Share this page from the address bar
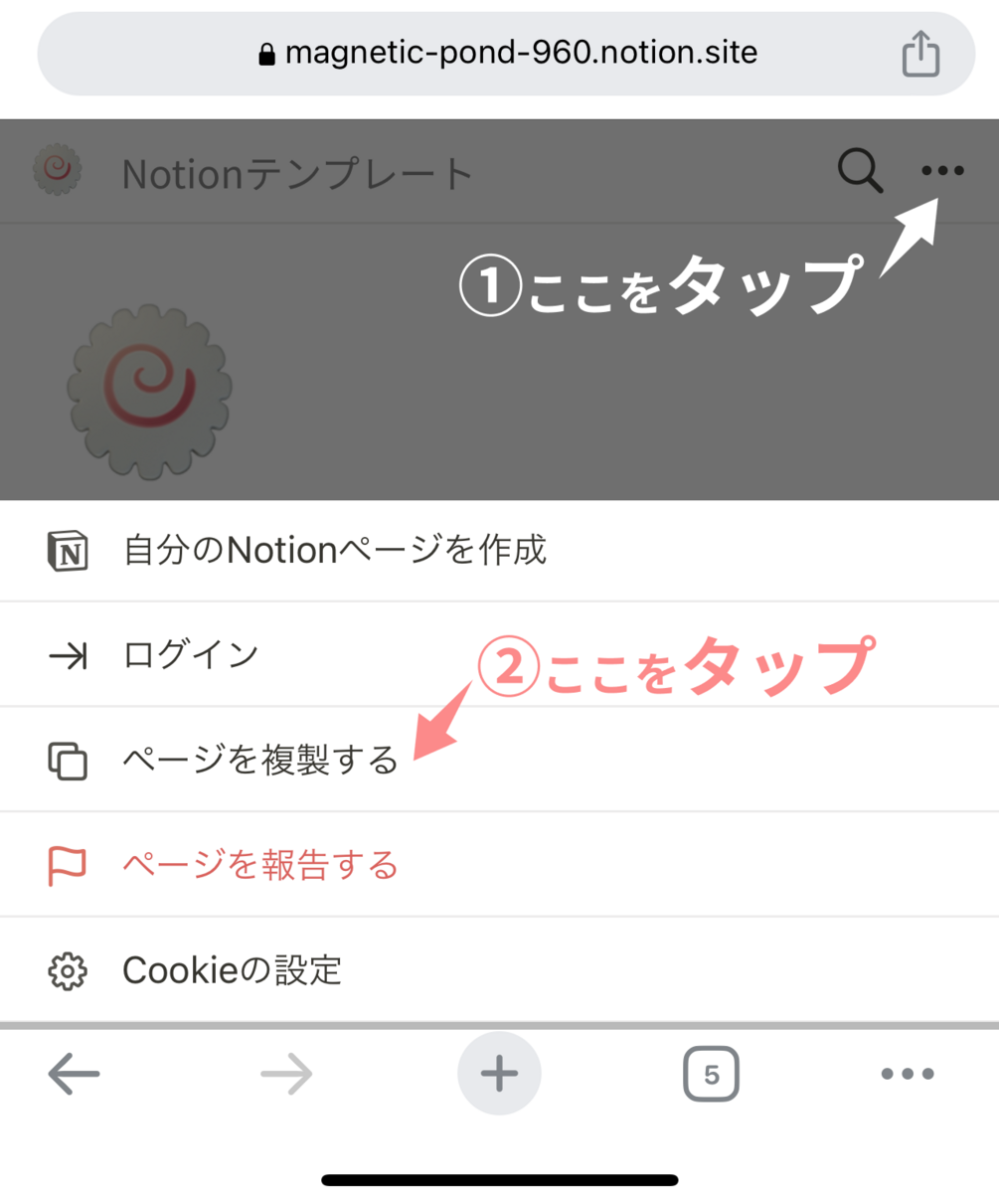999x1204 pixels. (920, 54)
